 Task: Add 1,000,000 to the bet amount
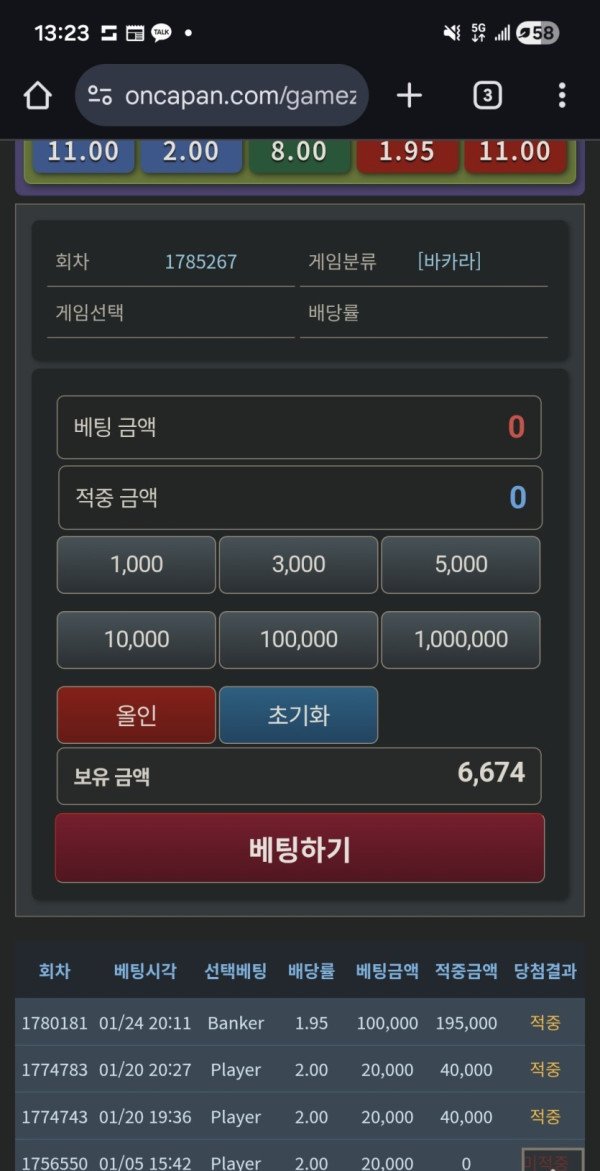click(x=460, y=639)
